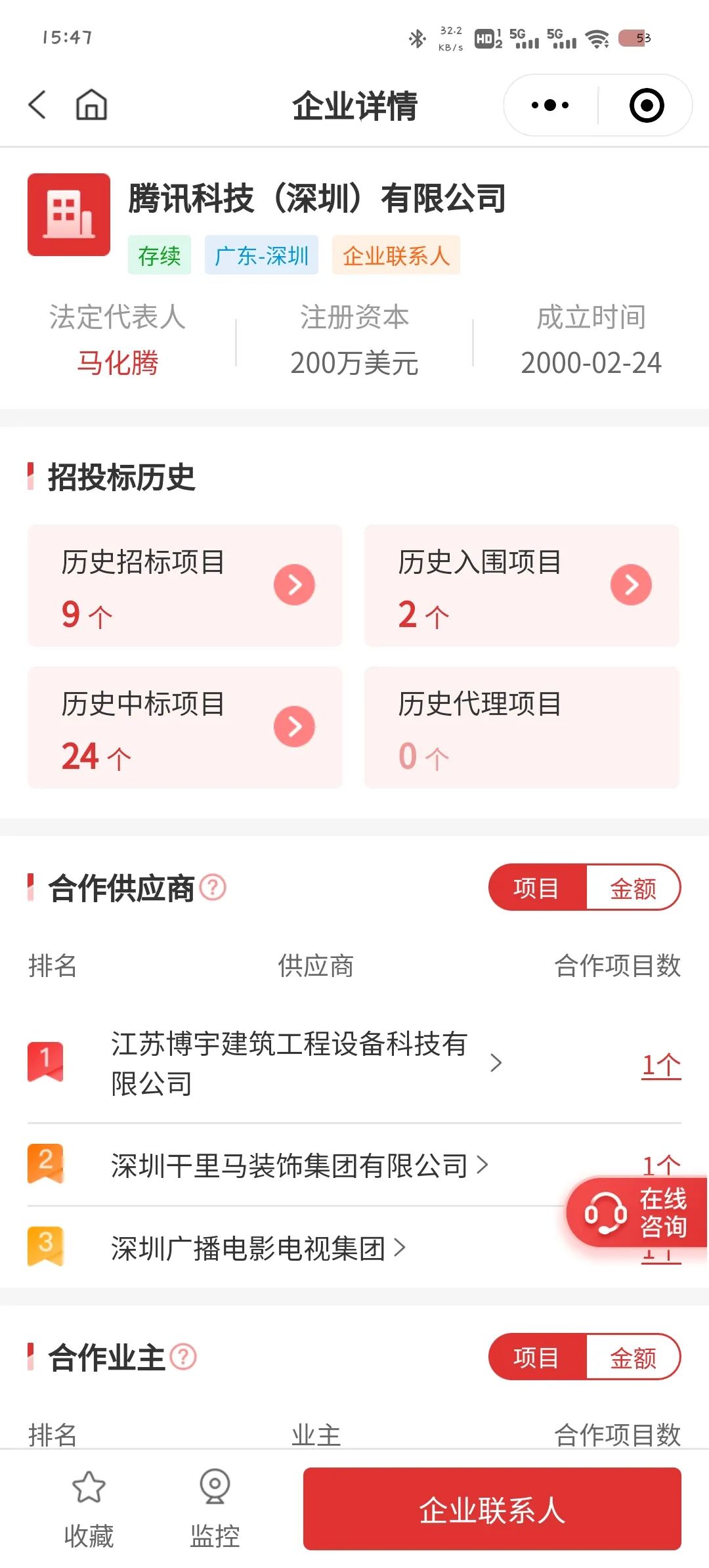Add company to 收藏 favorites
Screen dimensions: 709x1568
tap(89, 1509)
